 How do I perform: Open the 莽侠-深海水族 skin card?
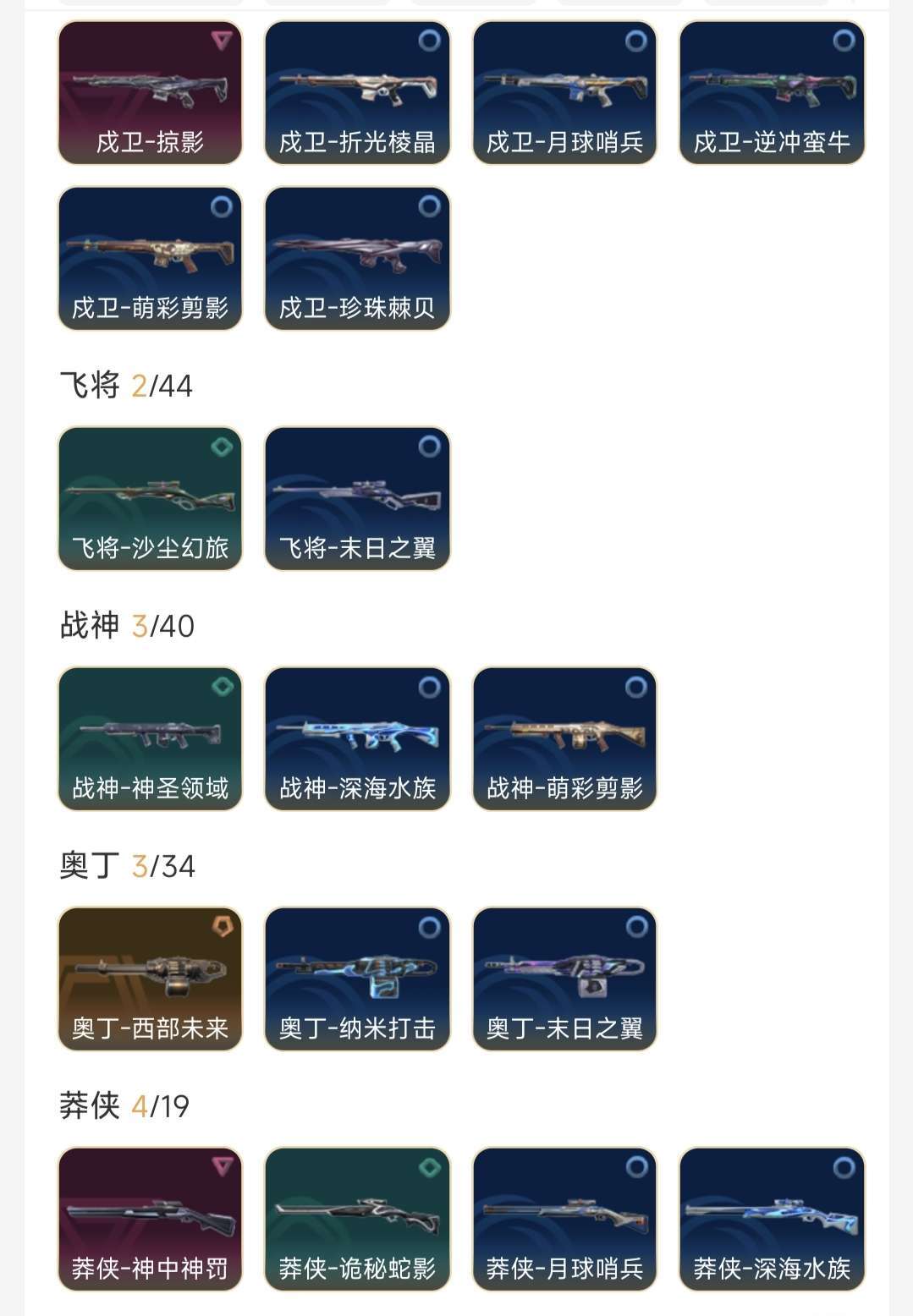pyautogui.click(x=772, y=1220)
